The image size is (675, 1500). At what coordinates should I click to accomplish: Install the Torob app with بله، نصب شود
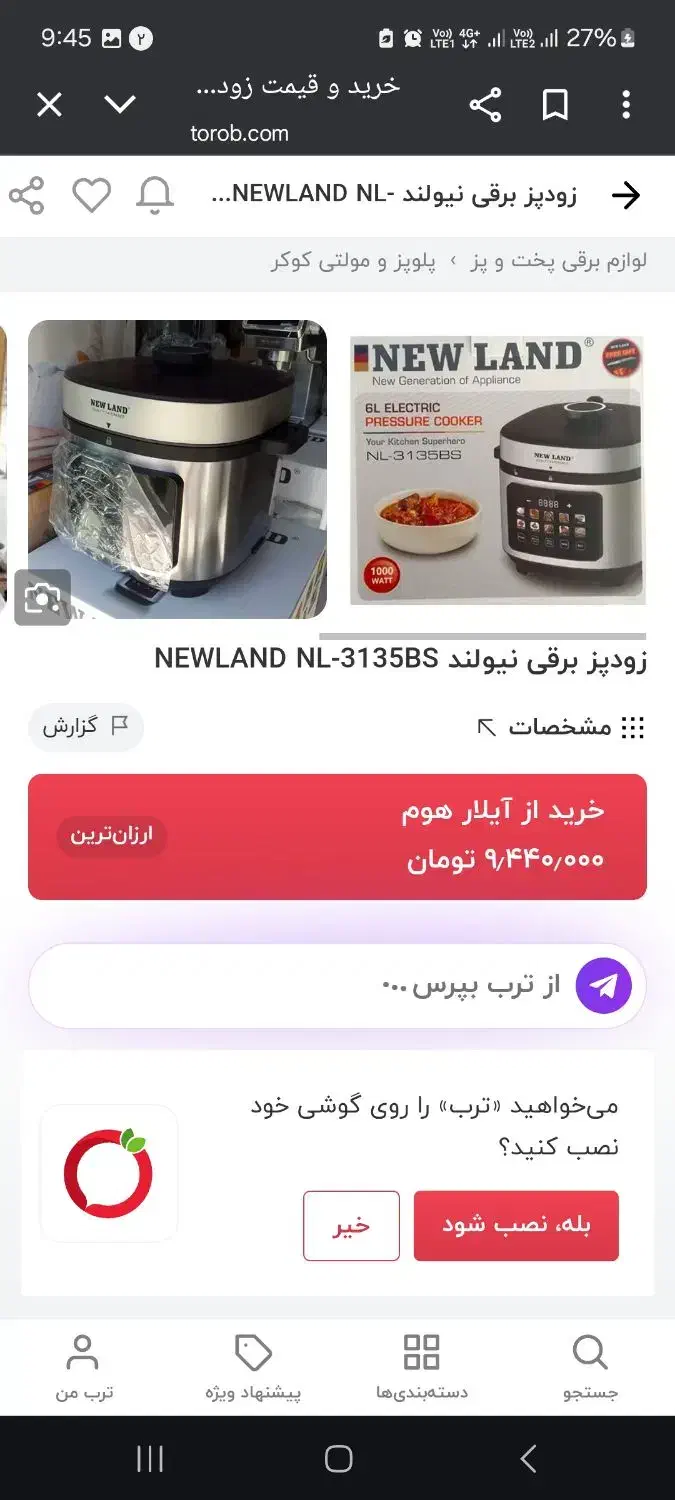(516, 1226)
